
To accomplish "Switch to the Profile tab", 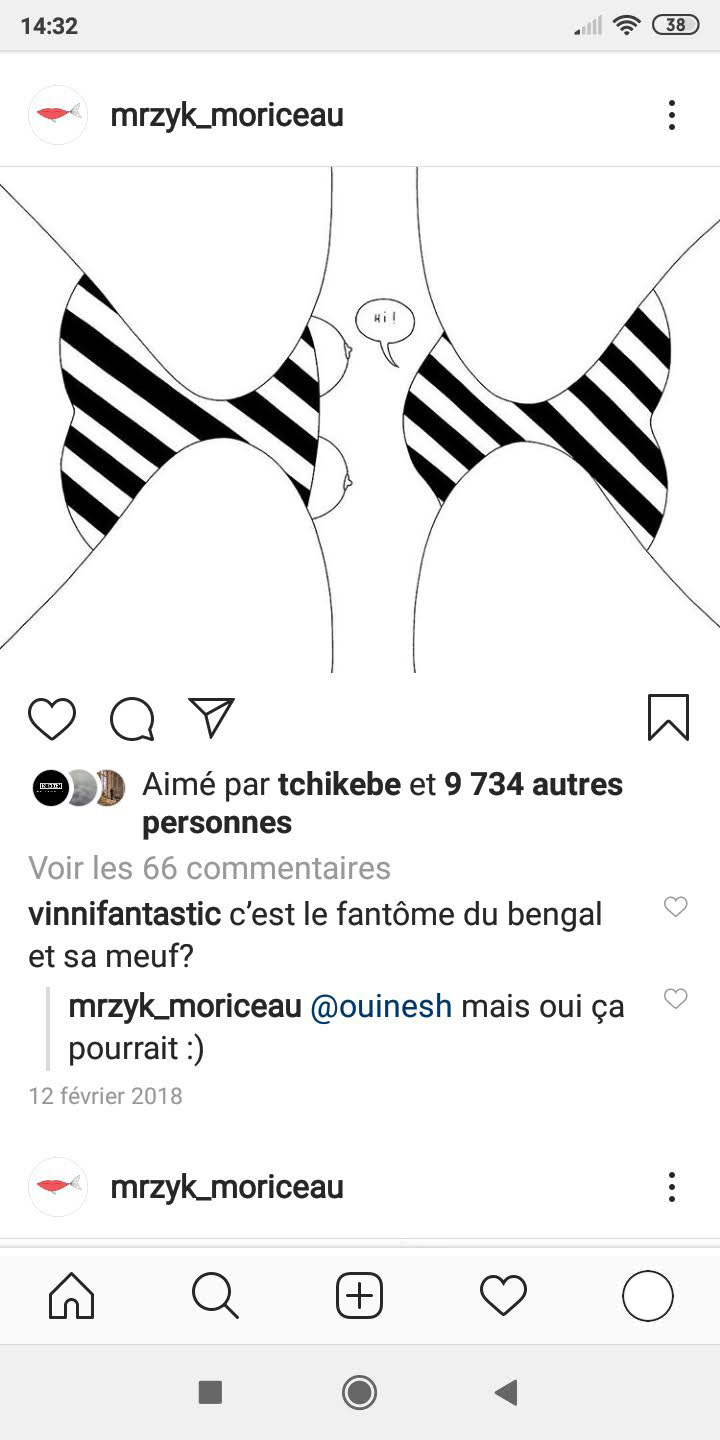I will (x=647, y=1297).
